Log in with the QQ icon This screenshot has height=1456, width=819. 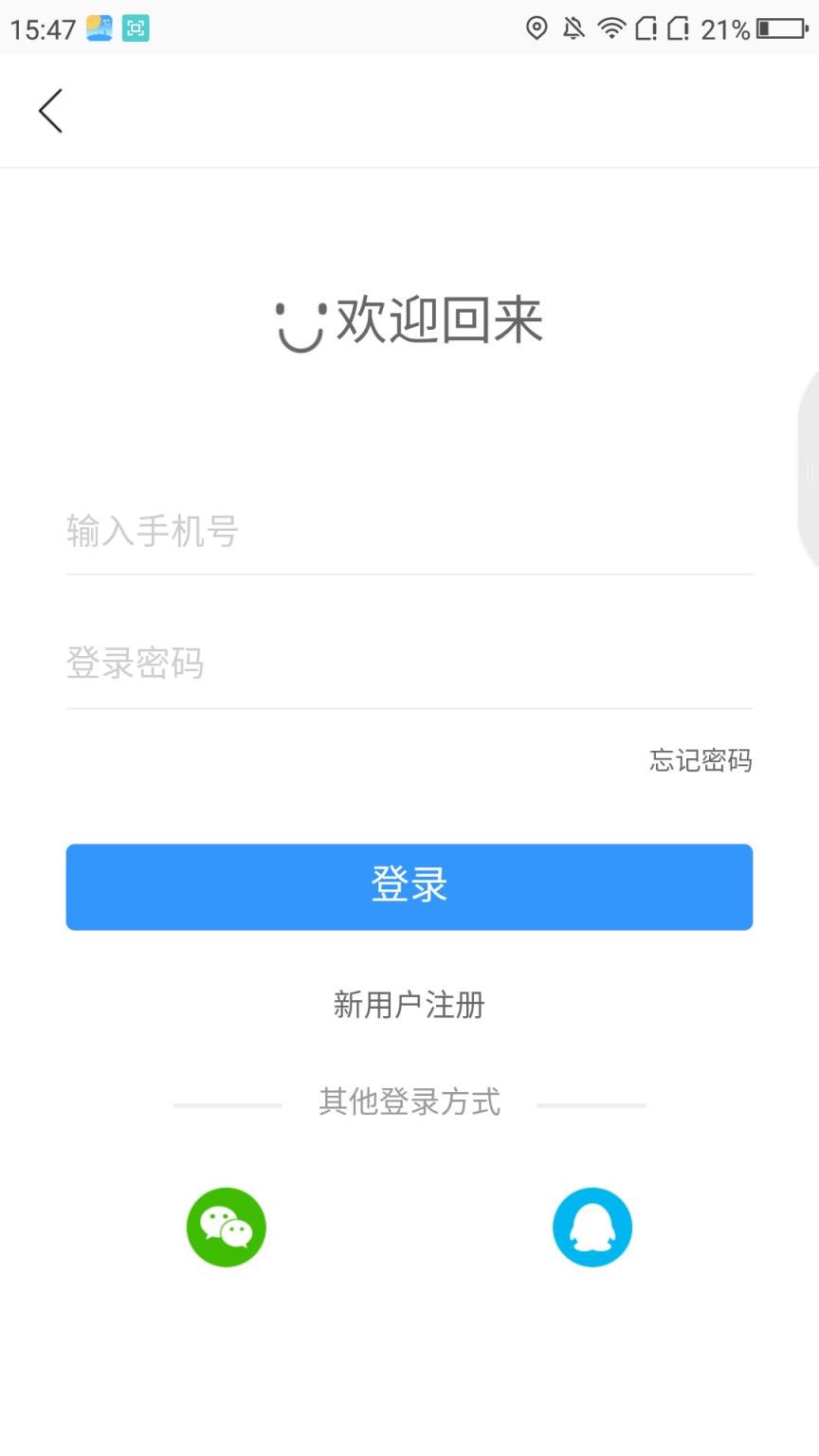pos(592,1227)
